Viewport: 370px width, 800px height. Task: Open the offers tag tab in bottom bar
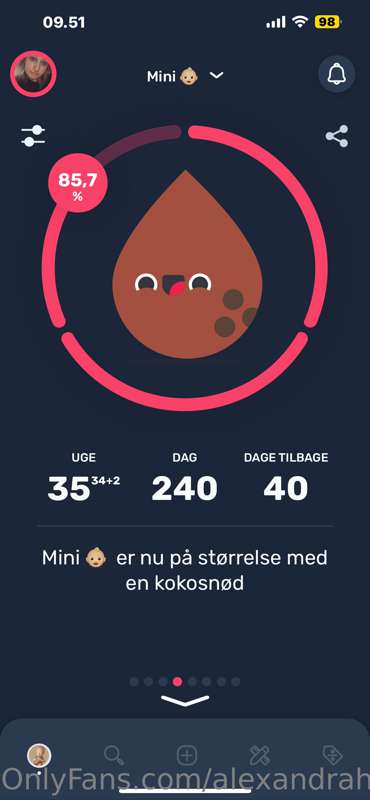(x=333, y=755)
